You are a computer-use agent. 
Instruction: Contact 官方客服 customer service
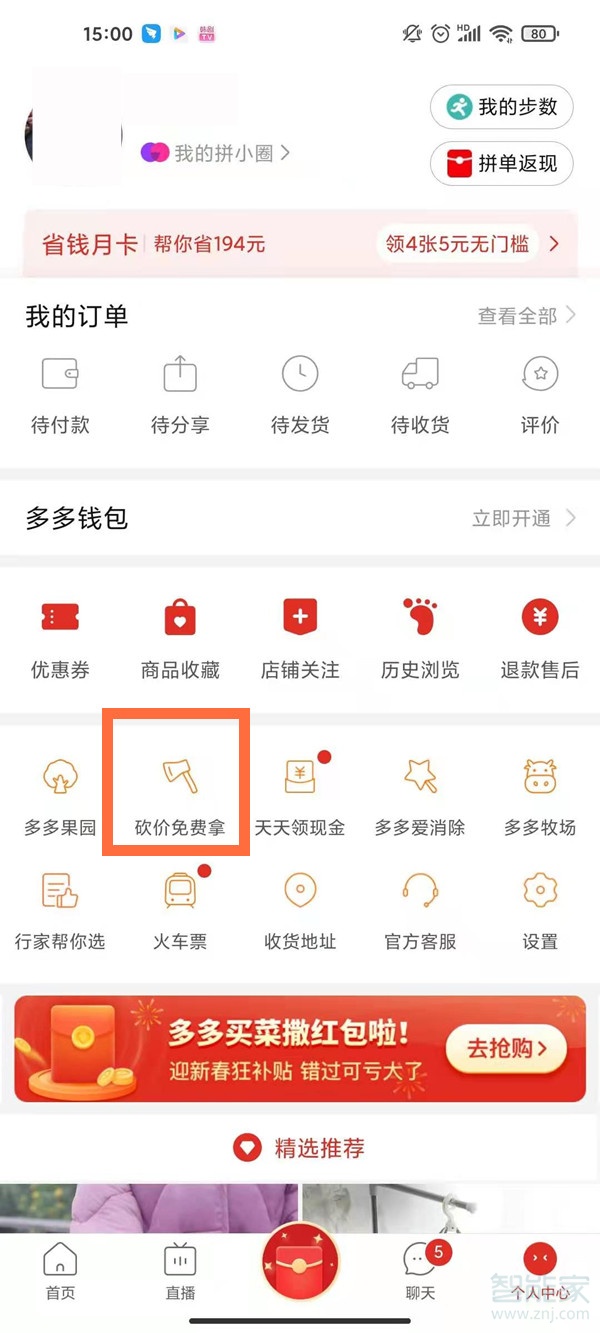[x=420, y=910]
